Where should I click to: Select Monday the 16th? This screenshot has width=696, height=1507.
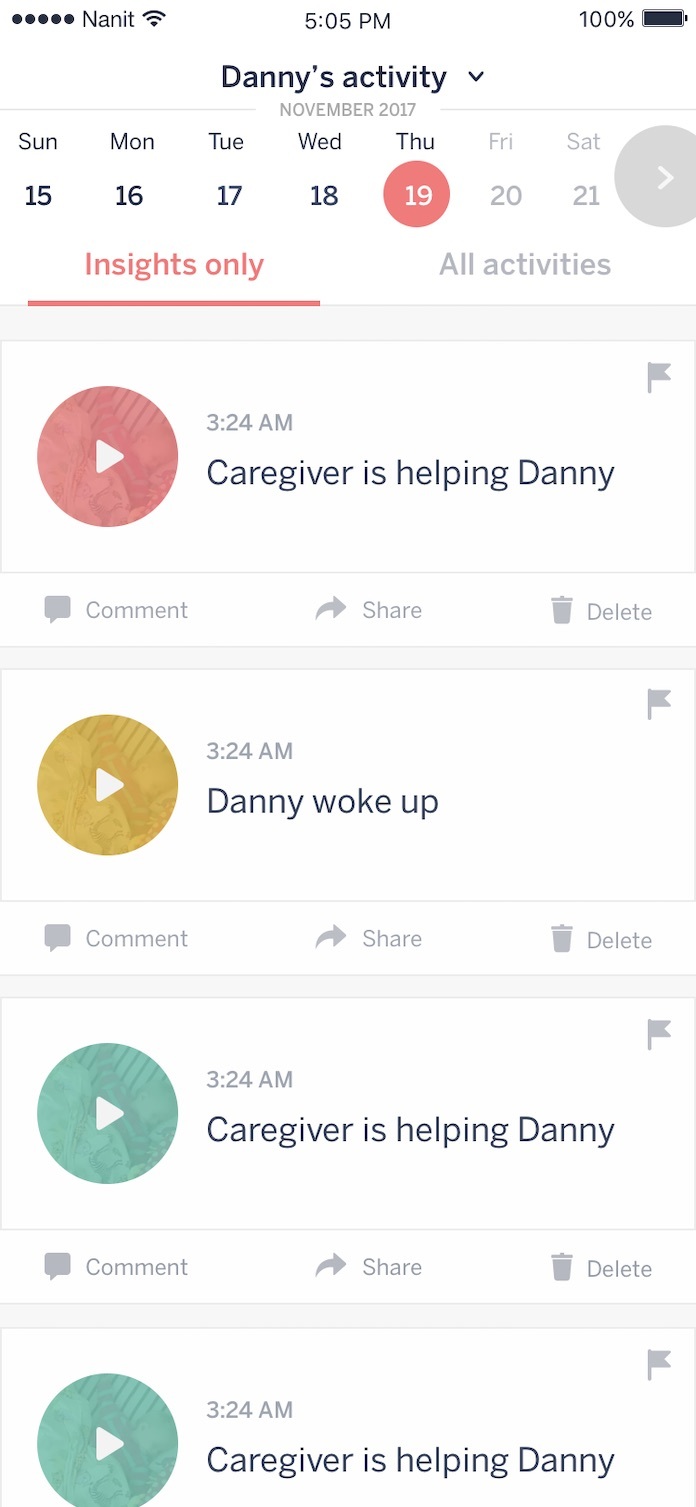click(130, 194)
